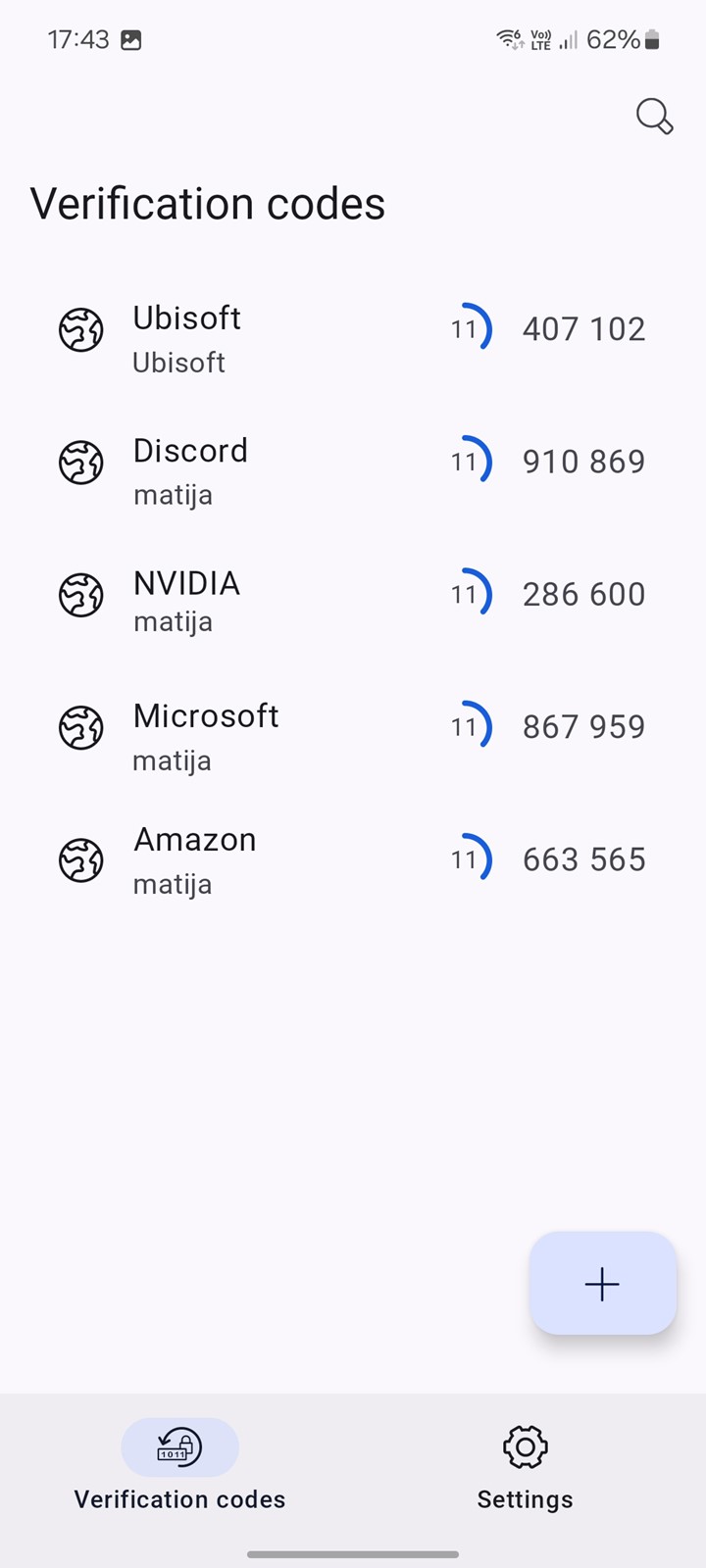Choose the Amazon code row
This screenshot has width=706, height=1568.
coord(353,859)
